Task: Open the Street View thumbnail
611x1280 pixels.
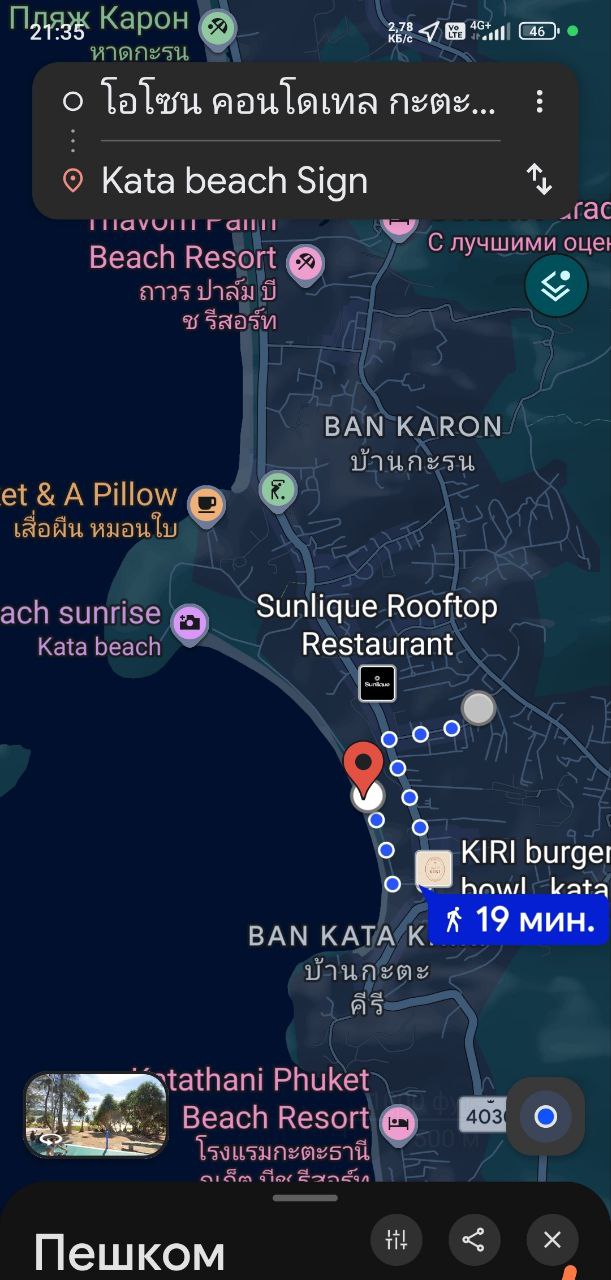Action: click(x=96, y=1115)
